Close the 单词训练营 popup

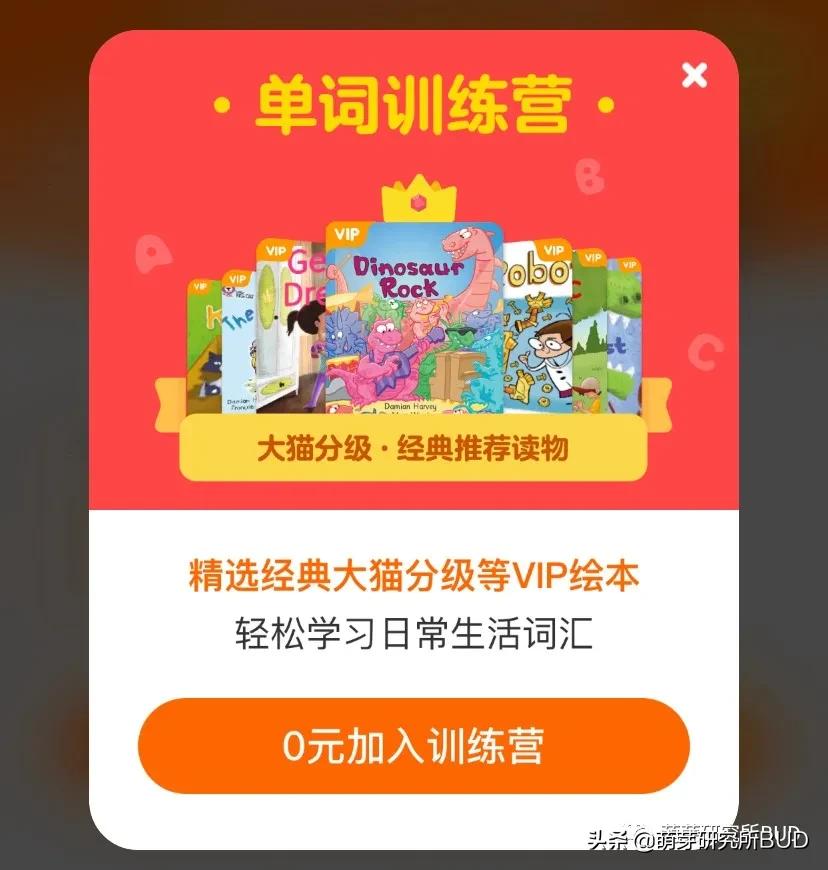(694, 75)
